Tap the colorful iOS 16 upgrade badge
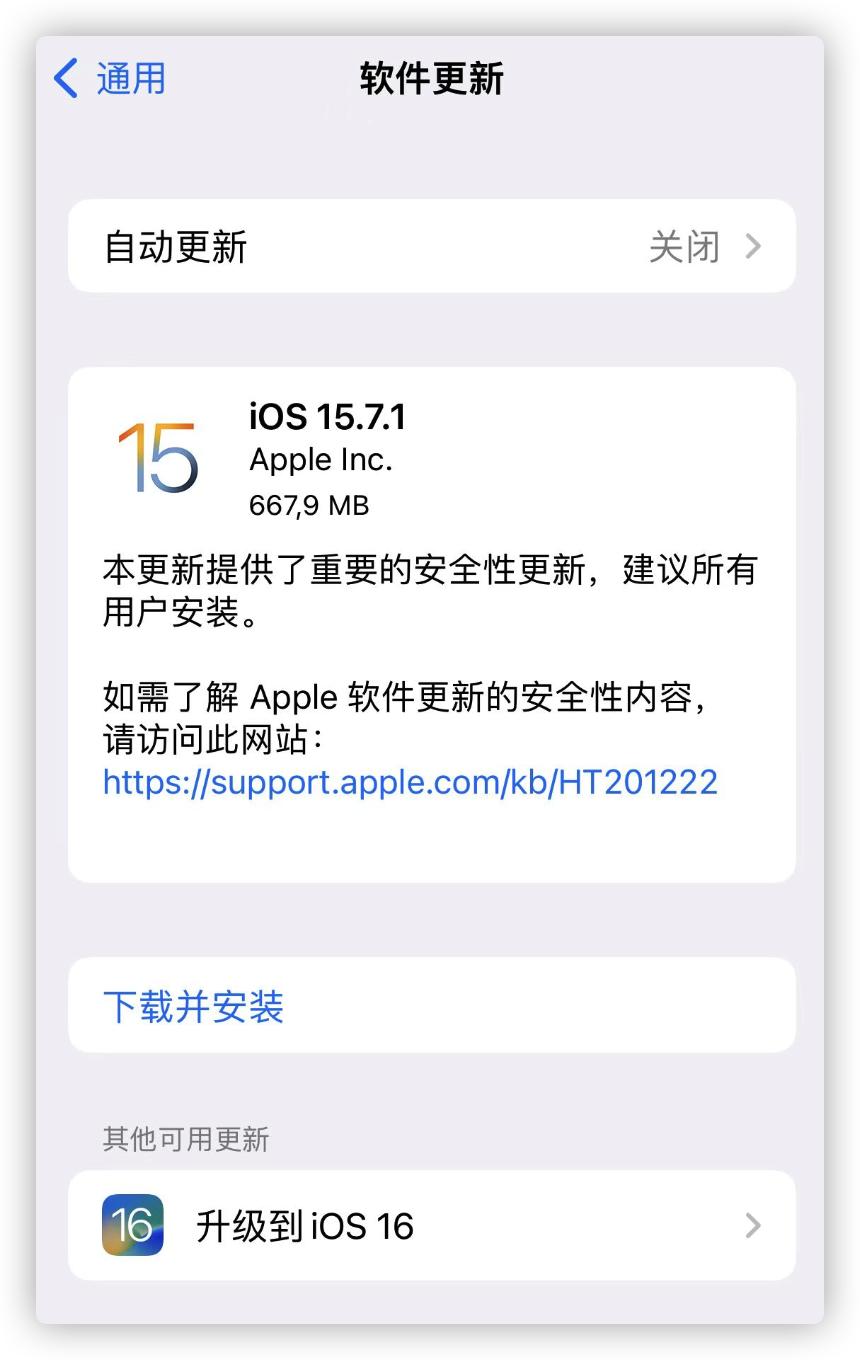This screenshot has height=1360, width=860. click(133, 1226)
